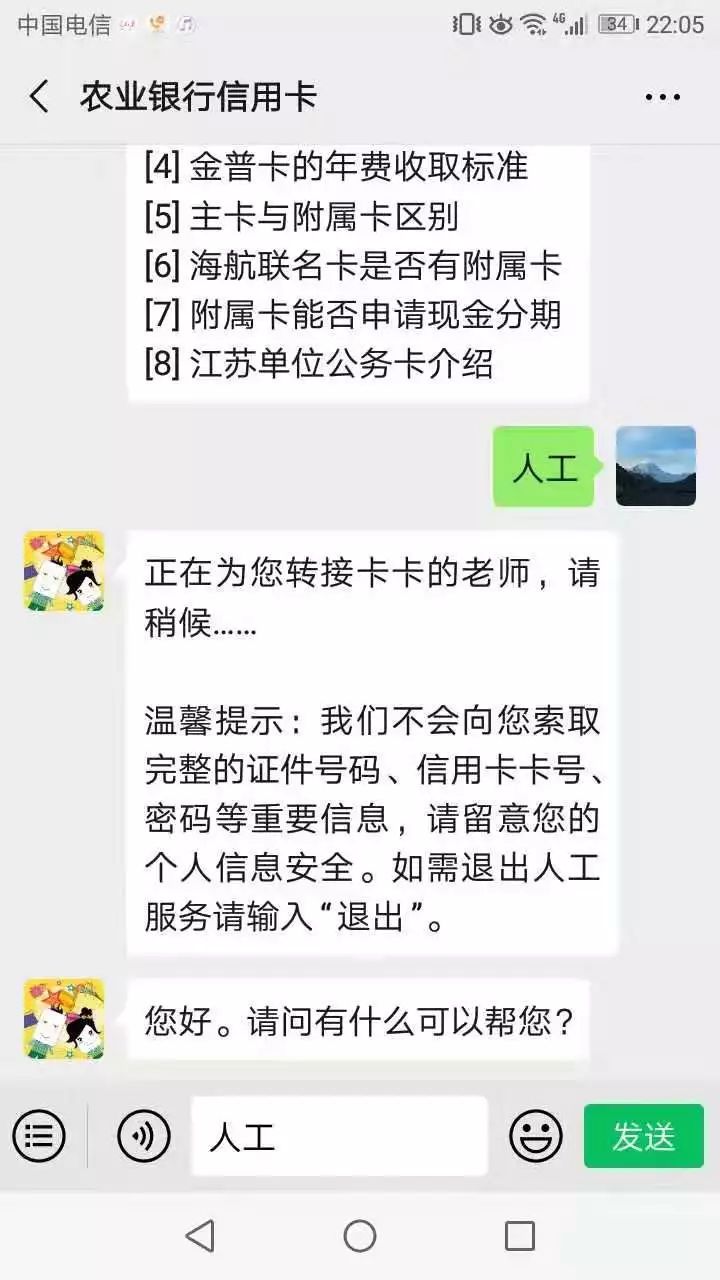The width and height of the screenshot is (720, 1280).
Task: Tap the system home button
Action: pos(360,1236)
